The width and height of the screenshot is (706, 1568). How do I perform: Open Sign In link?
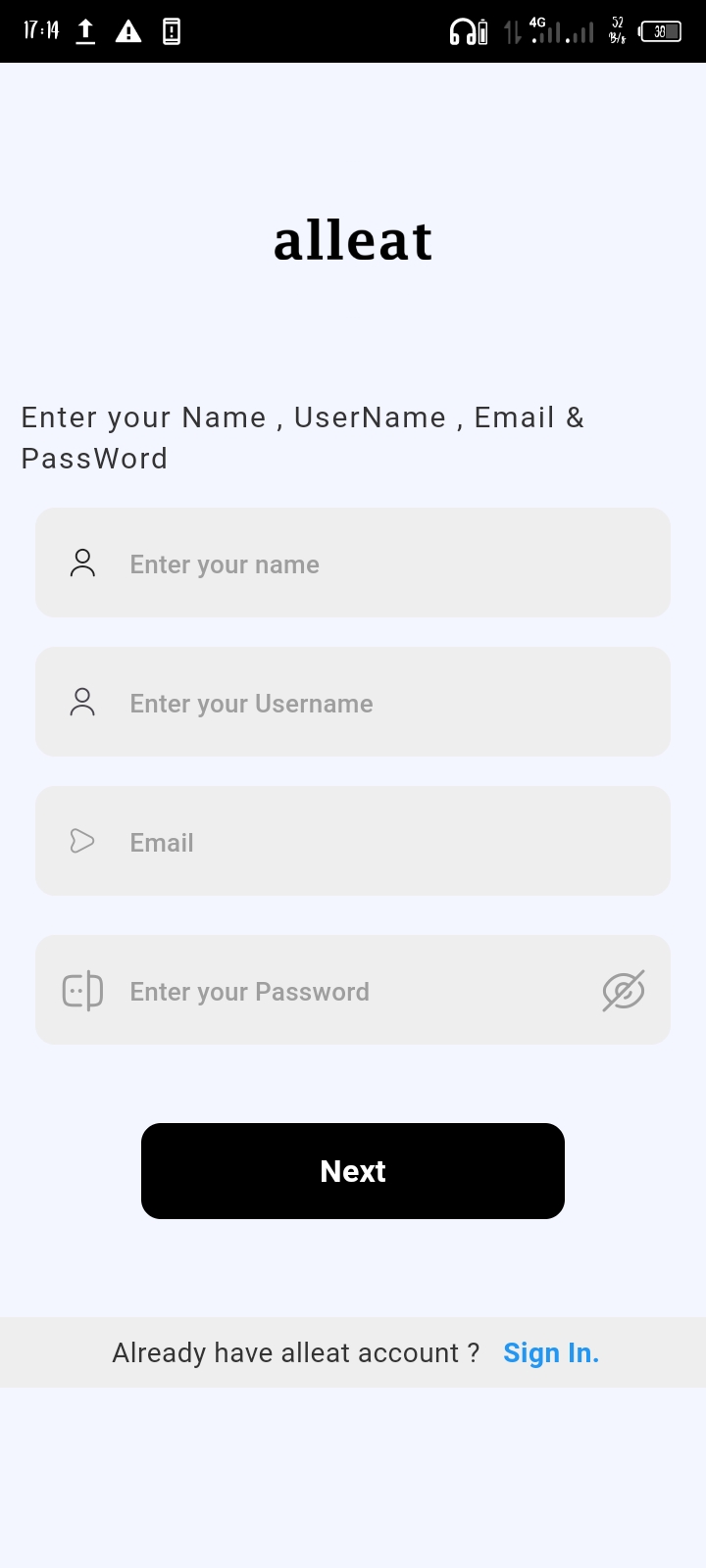pos(551,1351)
